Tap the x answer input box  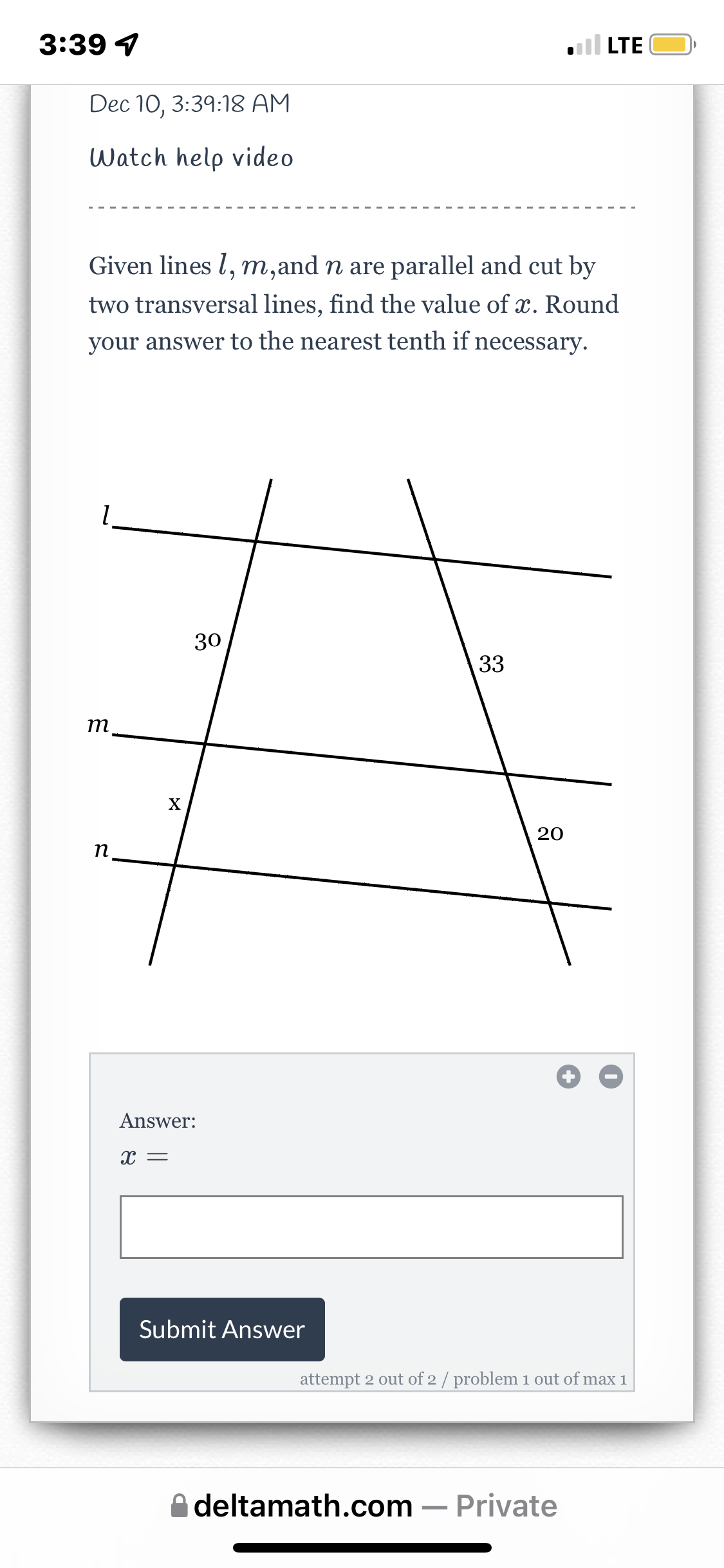coord(371,1227)
